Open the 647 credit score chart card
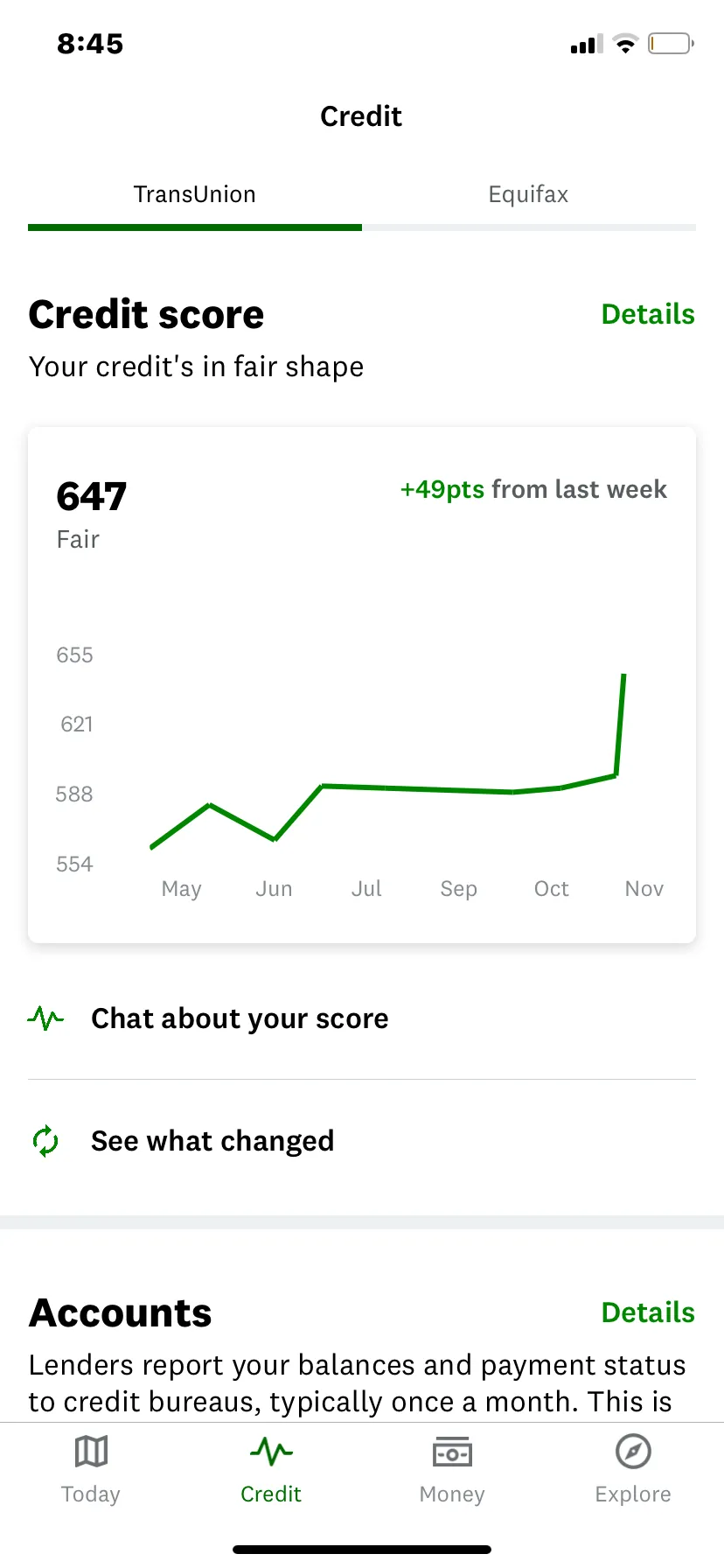Image resolution: width=724 pixels, height=1568 pixels. tap(362, 684)
